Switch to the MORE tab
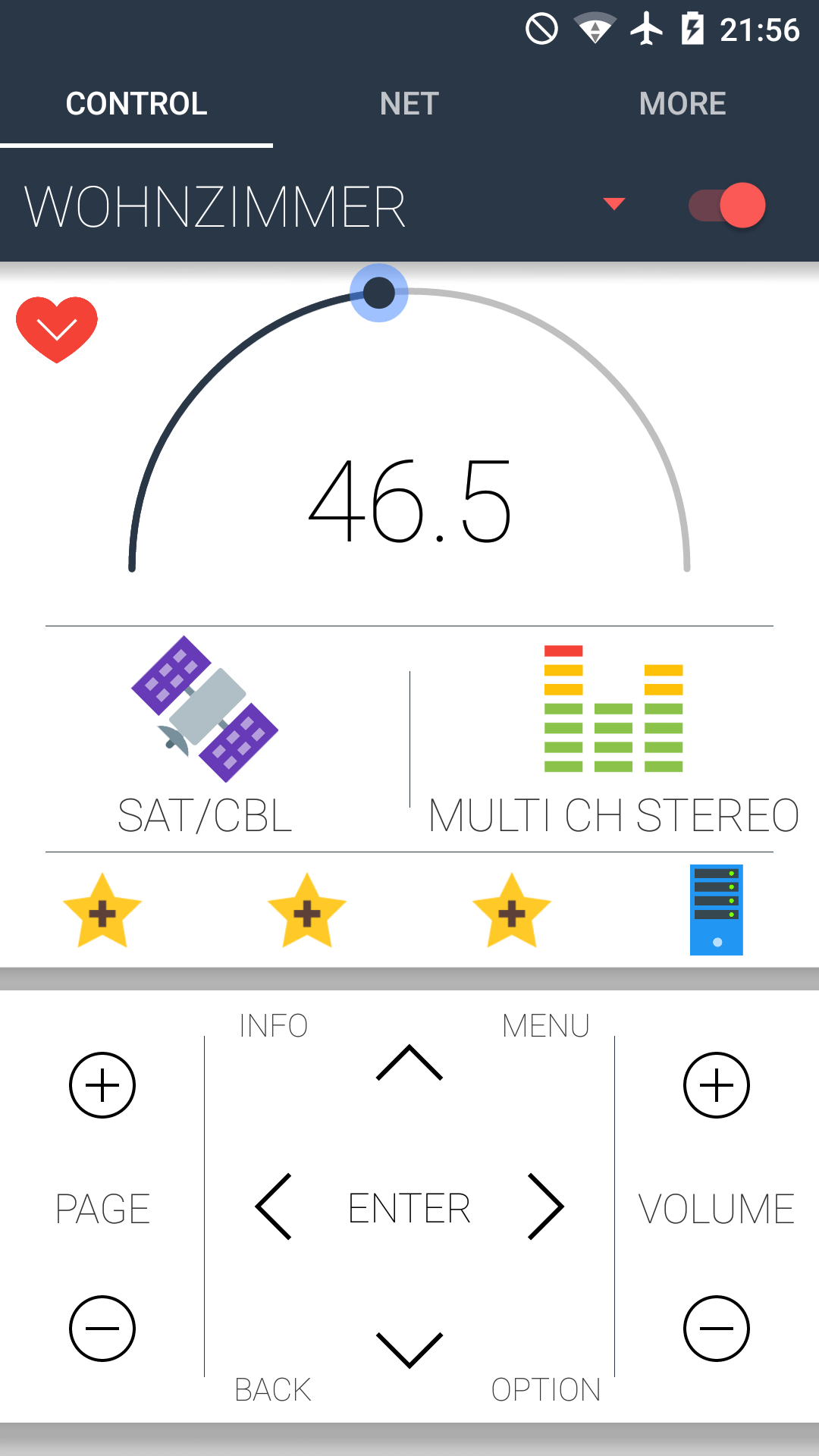This screenshot has height=1456, width=819. coord(682,104)
